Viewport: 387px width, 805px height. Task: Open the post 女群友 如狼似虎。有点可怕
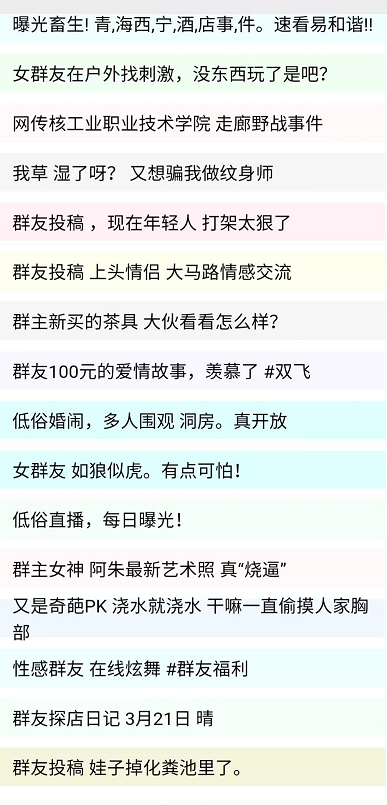point(194,470)
